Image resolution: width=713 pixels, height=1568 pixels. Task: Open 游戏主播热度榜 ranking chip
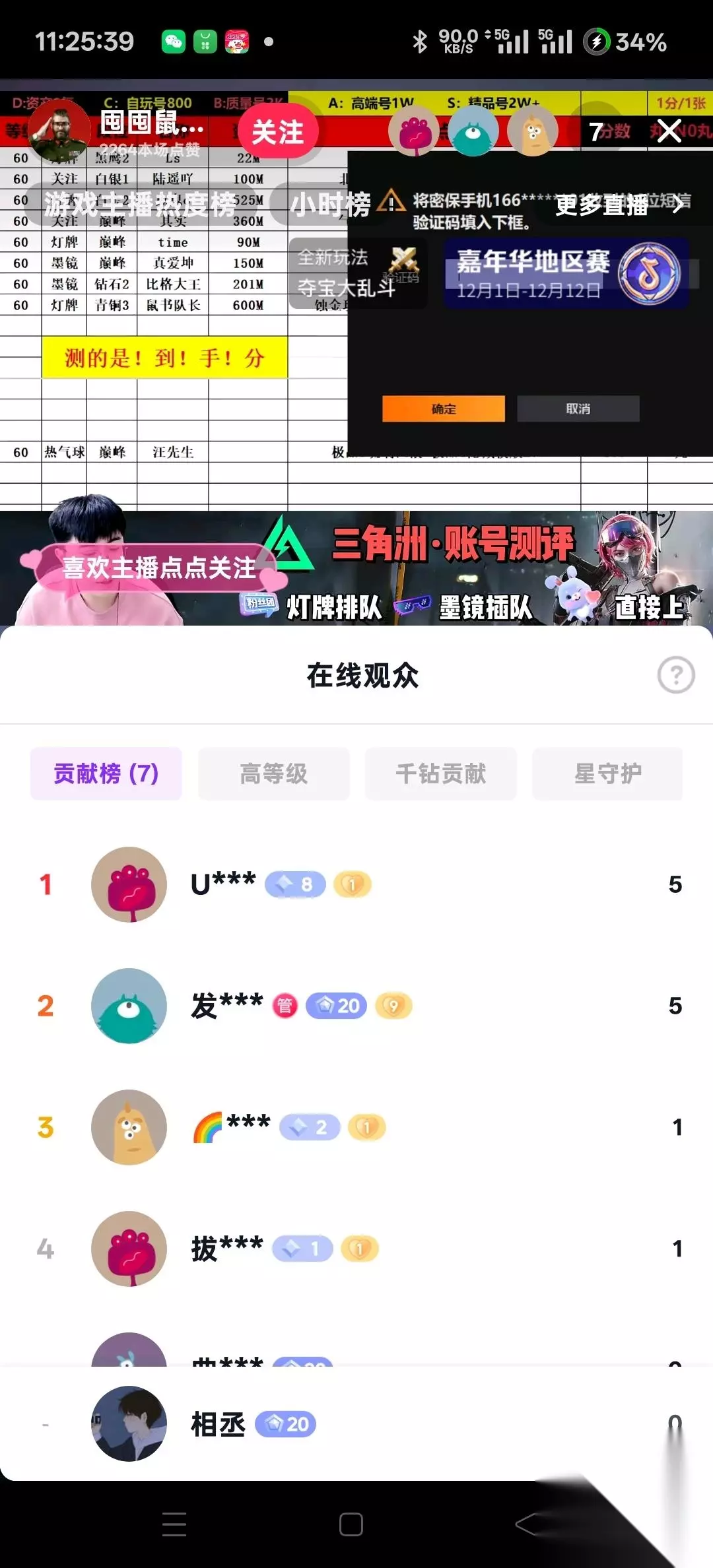141,204
